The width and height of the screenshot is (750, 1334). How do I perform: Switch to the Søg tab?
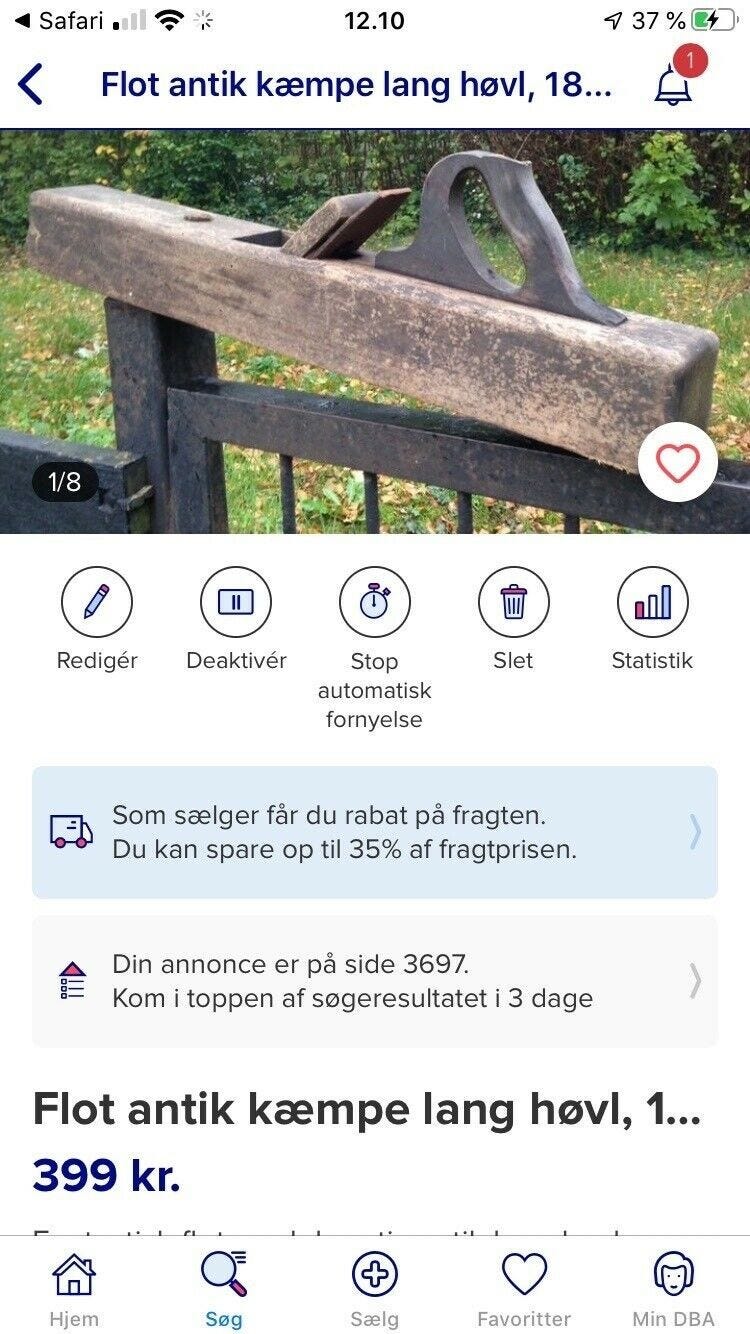(x=224, y=1290)
